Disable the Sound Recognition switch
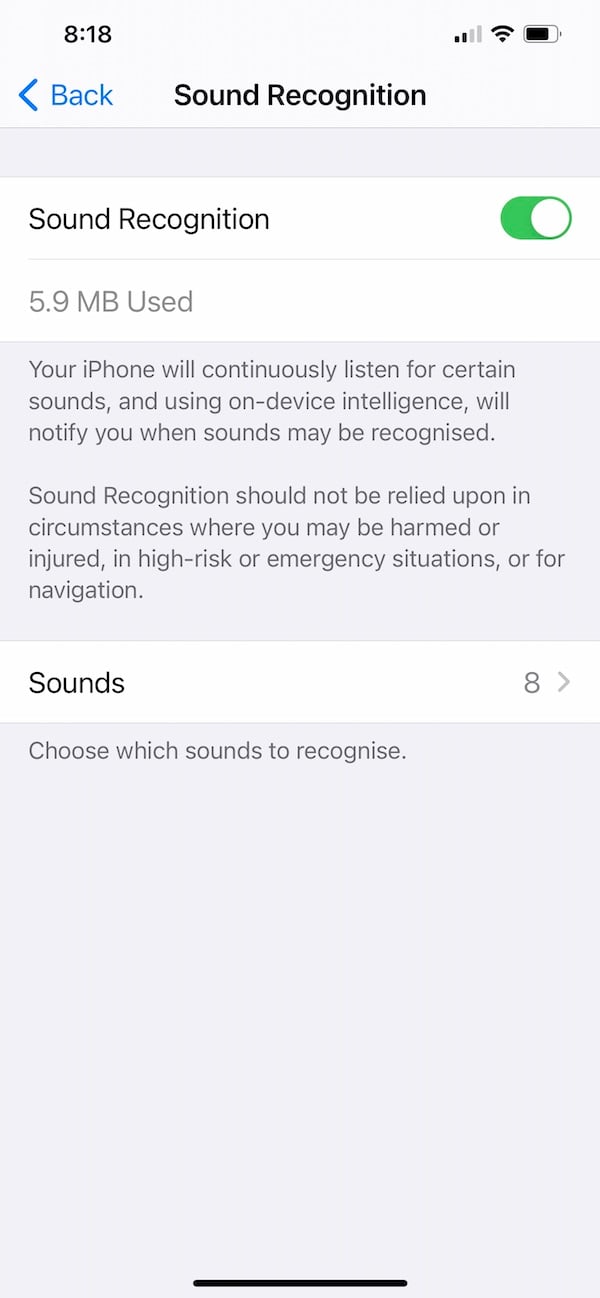Screen dimensions: 600x1298 coord(535,219)
